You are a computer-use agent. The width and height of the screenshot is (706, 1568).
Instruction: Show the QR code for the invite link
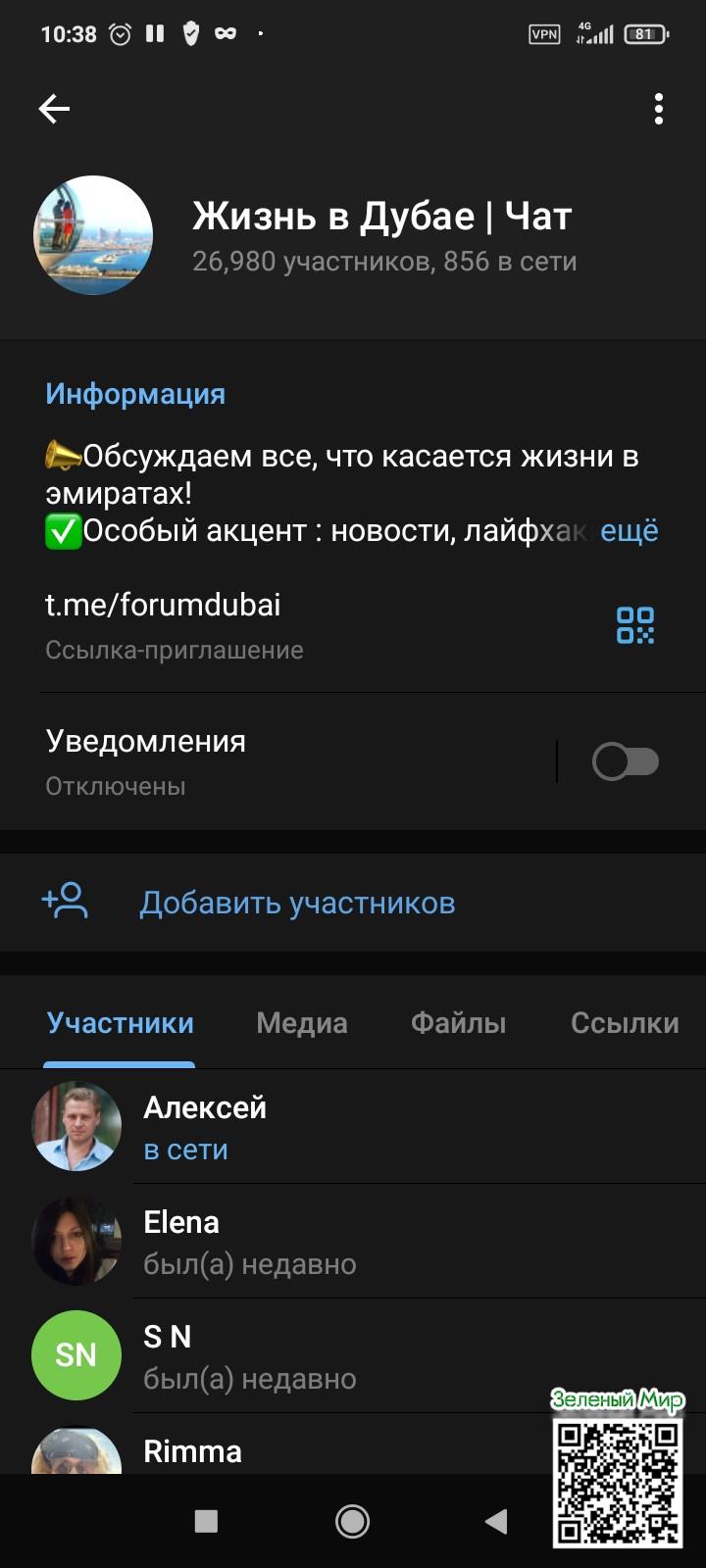(634, 625)
